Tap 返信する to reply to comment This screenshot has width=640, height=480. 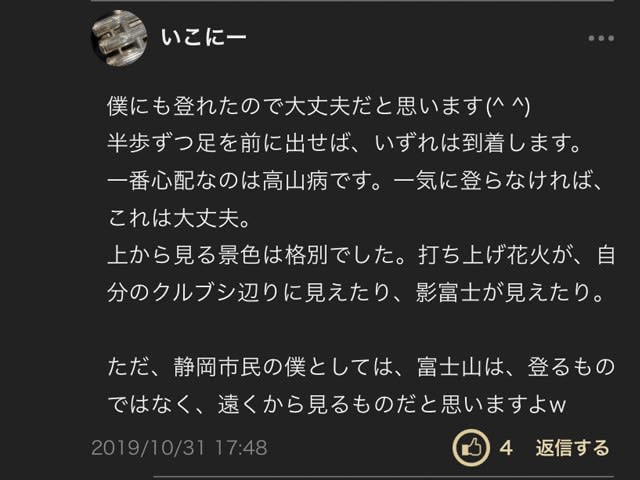tap(572, 447)
